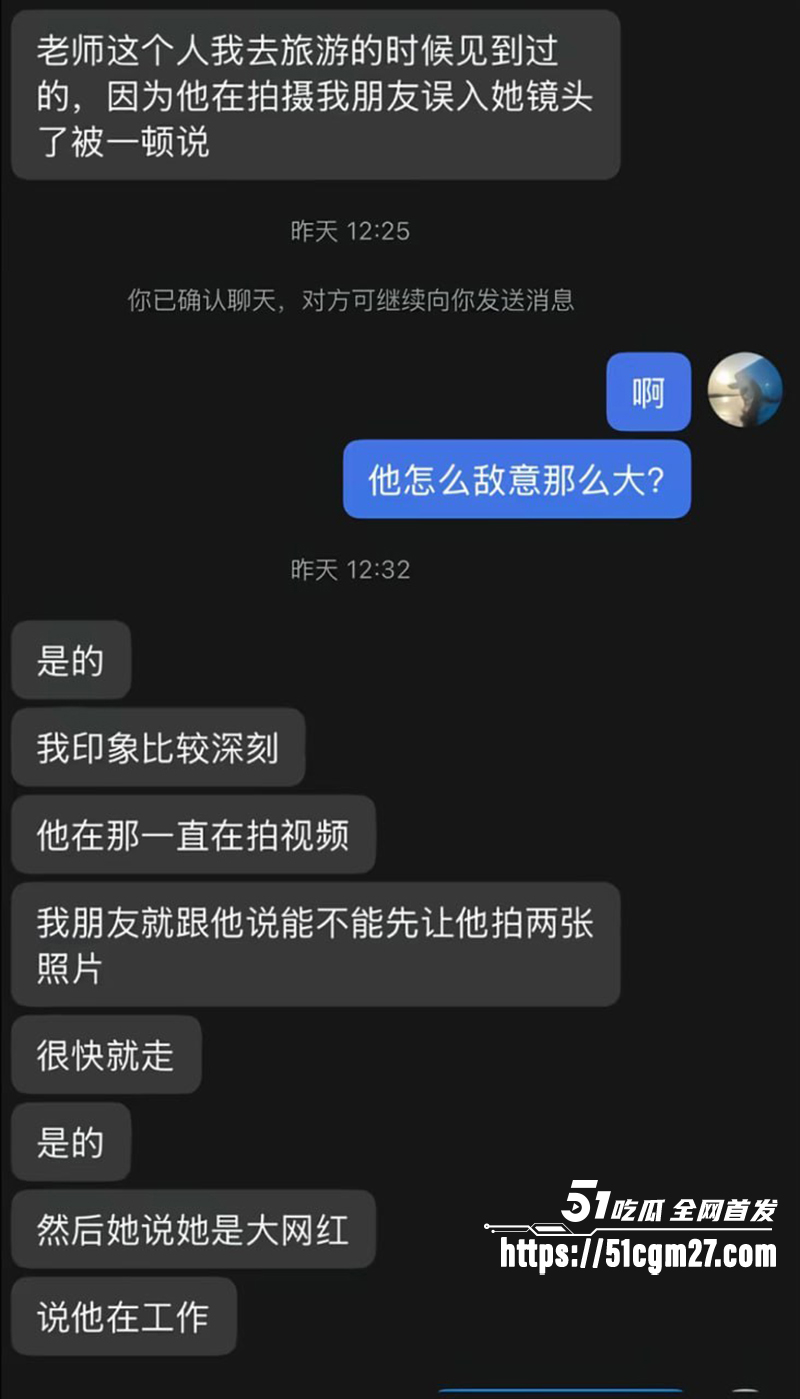800x1399 pixels.
Task: Select the long bubble about 拍两张照片
Action: click(x=315, y=944)
